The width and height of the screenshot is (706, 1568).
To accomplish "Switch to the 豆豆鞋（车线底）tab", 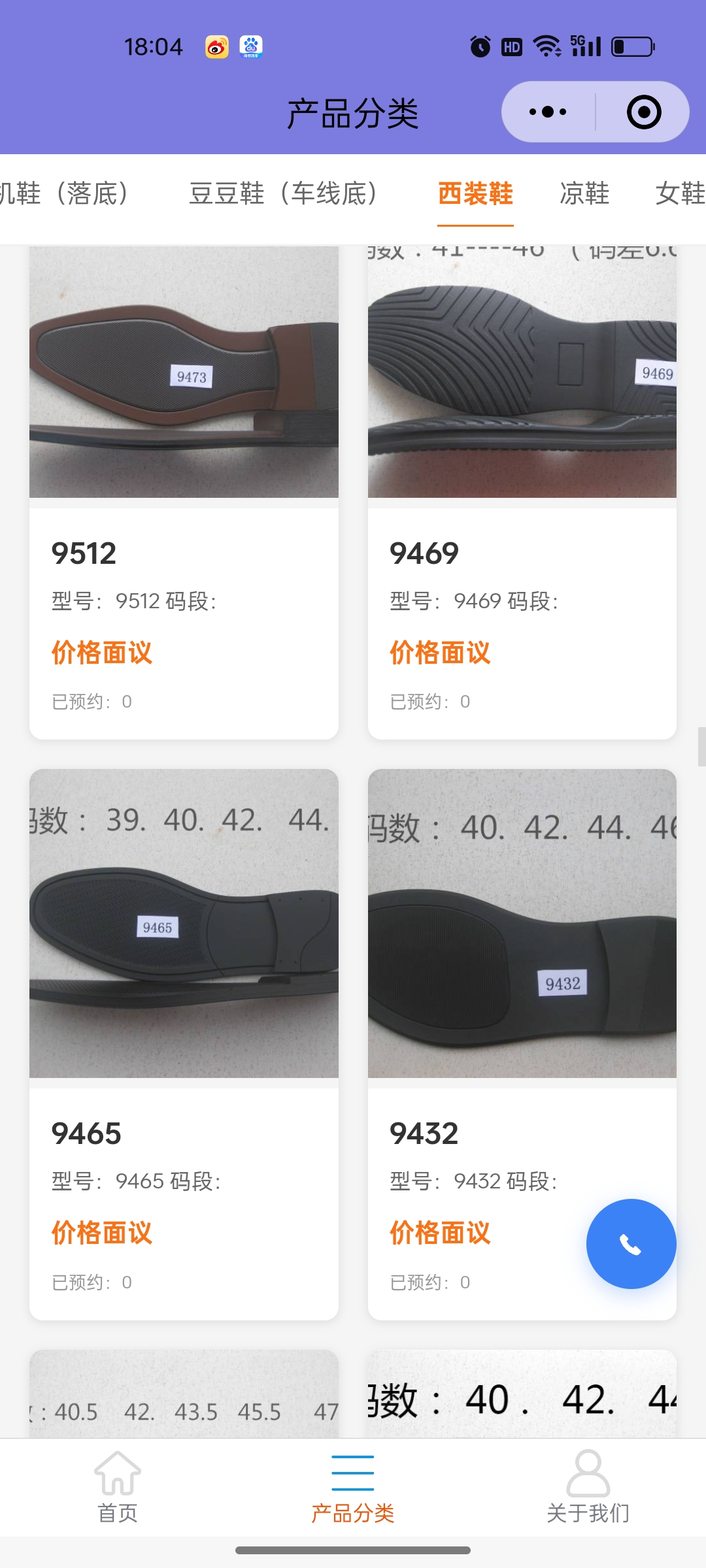I will (283, 194).
